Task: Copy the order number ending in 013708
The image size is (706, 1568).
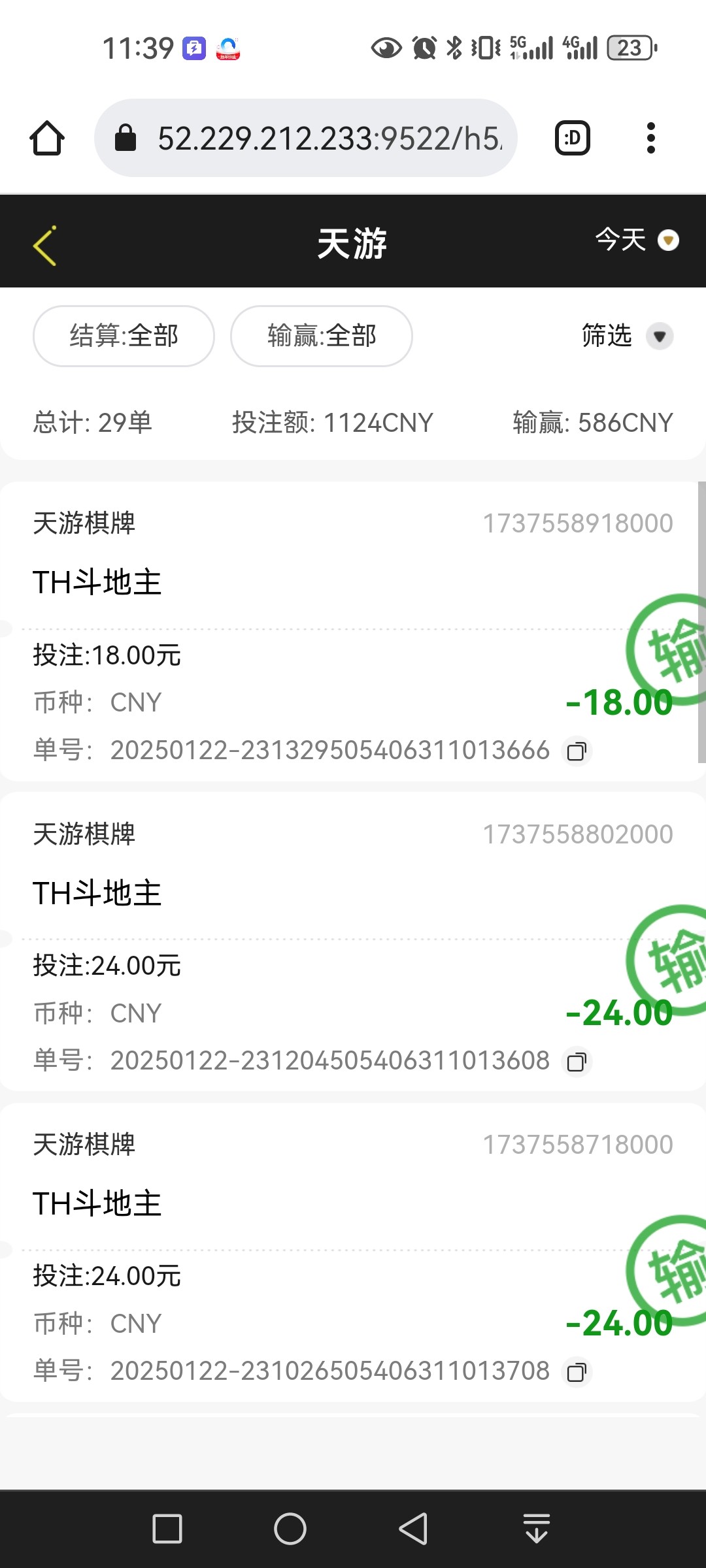Action: coord(578,1372)
